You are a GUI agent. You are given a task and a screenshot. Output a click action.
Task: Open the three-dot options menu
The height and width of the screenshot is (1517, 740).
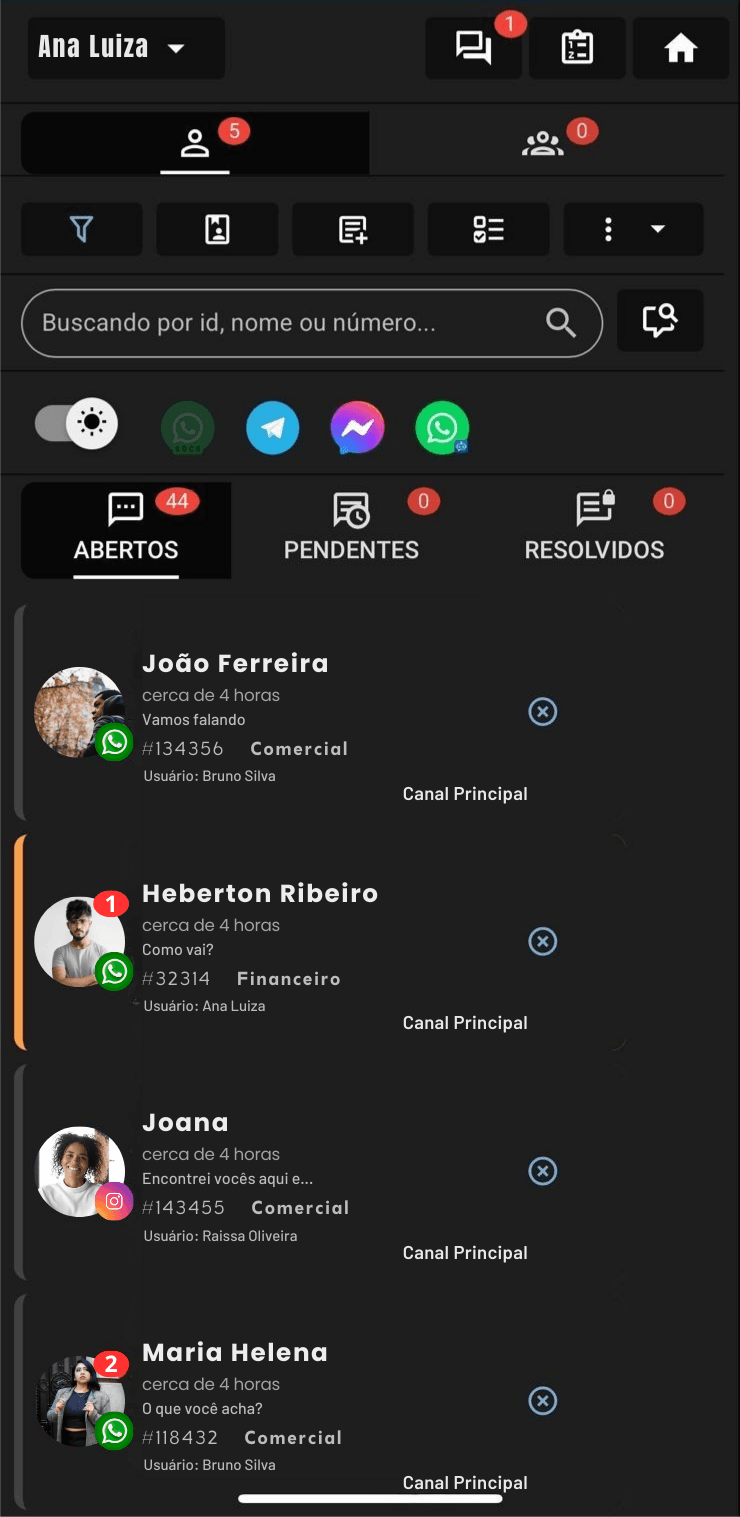click(x=608, y=229)
